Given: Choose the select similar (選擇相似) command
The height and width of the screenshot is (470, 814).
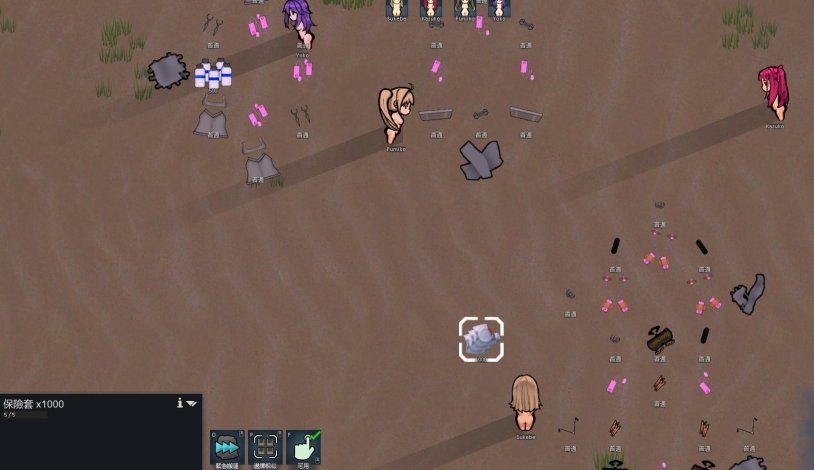Looking at the screenshot, I should click(265, 448).
